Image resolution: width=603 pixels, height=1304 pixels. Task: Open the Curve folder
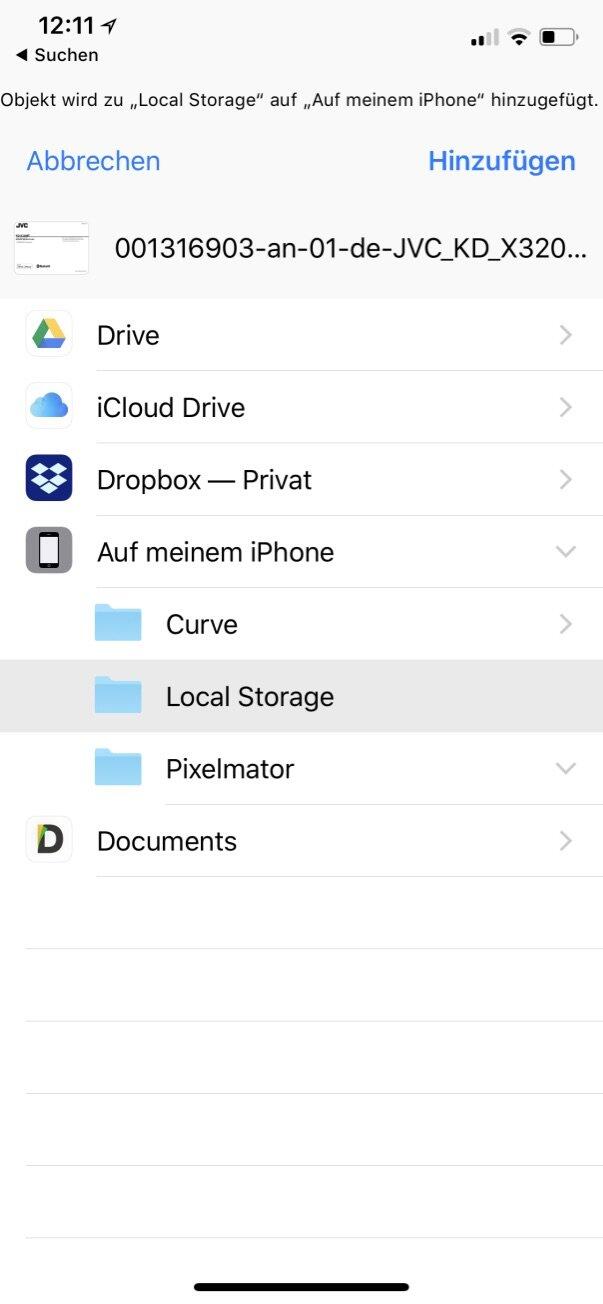coord(301,624)
